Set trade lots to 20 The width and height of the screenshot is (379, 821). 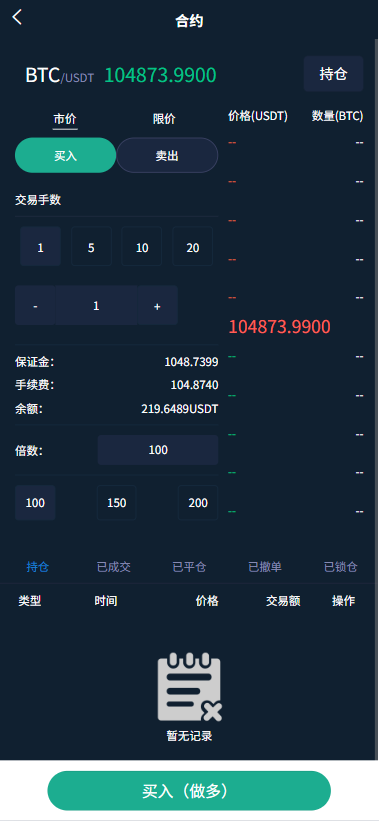tap(193, 247)
